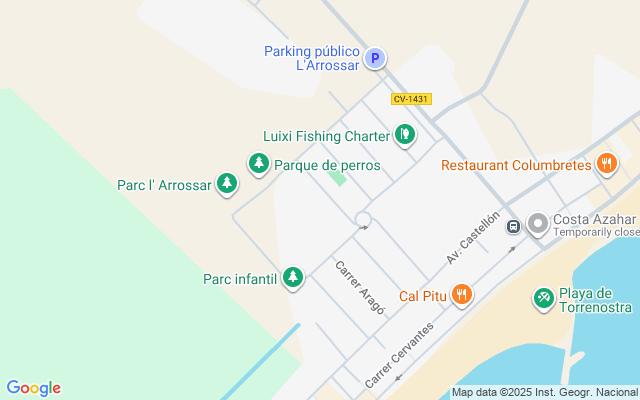Open Restaurant Columbretes pin
This screenshot has height=400, width=640.
pyautogui.click(x=607, y=164)
